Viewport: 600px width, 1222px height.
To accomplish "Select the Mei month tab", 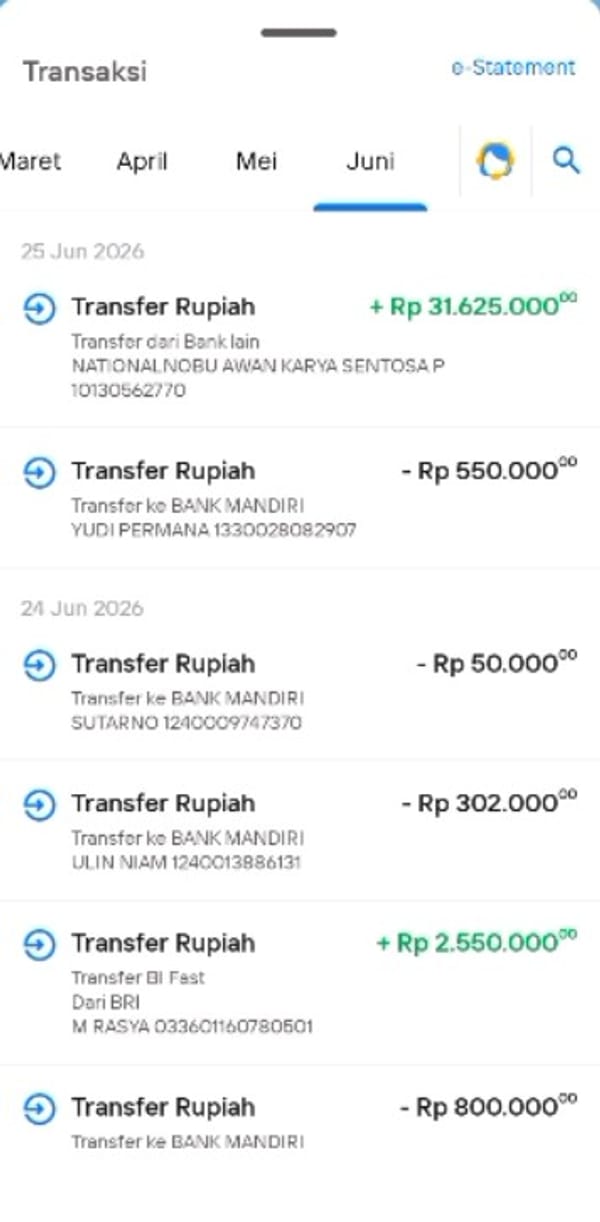I will 257,161.
